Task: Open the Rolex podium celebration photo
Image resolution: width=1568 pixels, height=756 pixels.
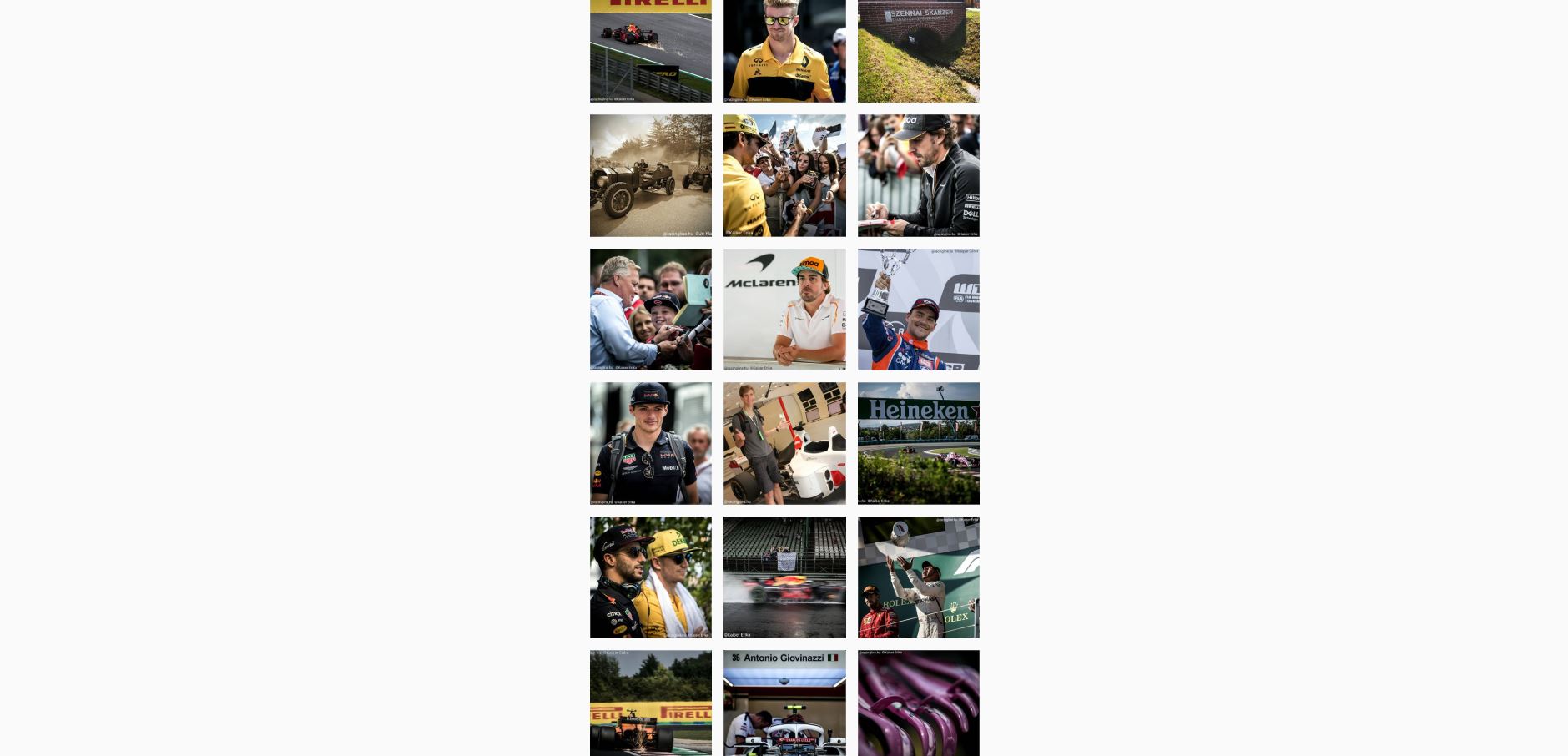Action: coord(918,577)
